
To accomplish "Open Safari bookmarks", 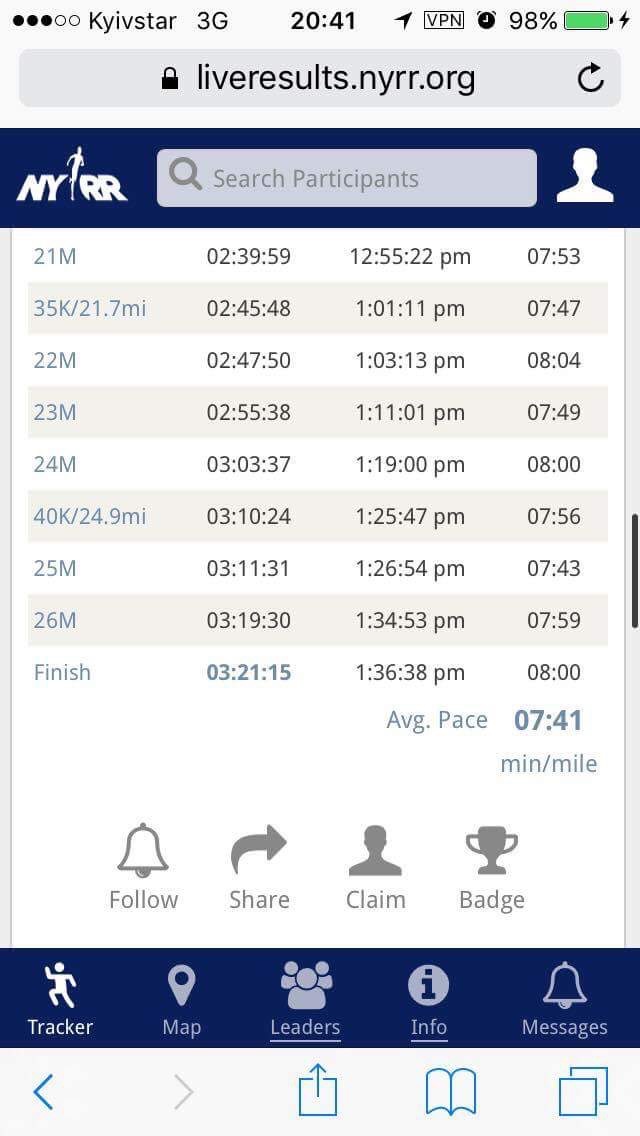I will [x=450, y=1091].
